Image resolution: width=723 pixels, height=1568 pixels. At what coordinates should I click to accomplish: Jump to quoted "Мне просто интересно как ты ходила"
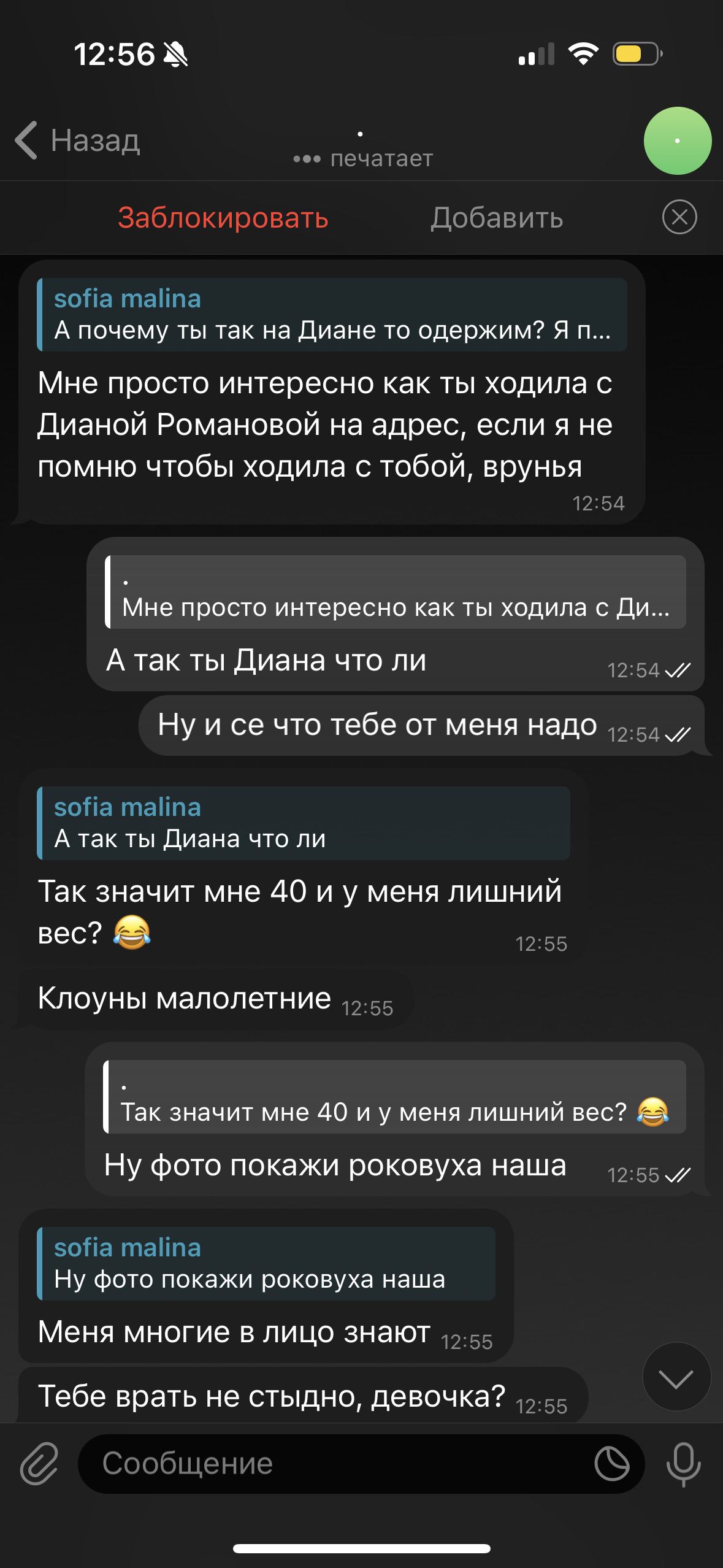click(396, 592)
